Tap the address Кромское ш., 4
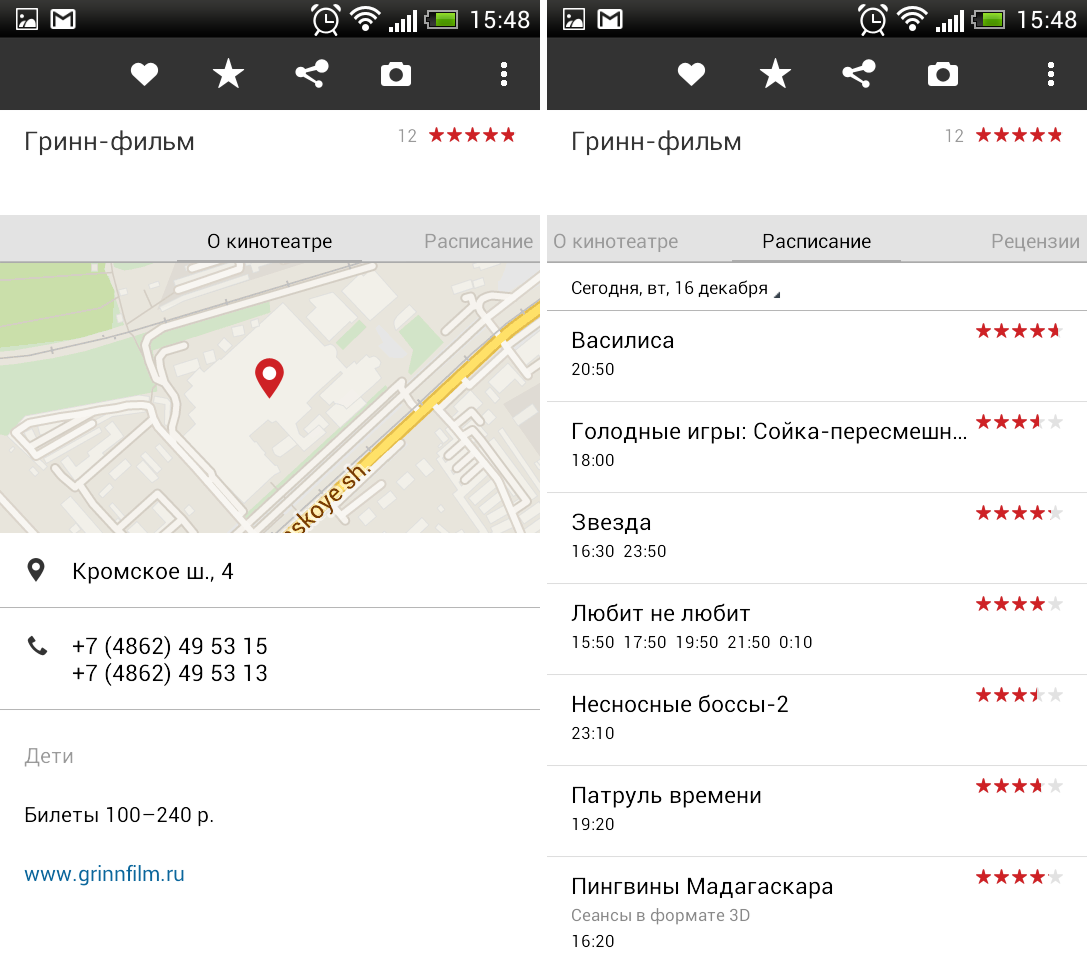The height and width of the screenshot is (960, 1087). coord(153,571)
